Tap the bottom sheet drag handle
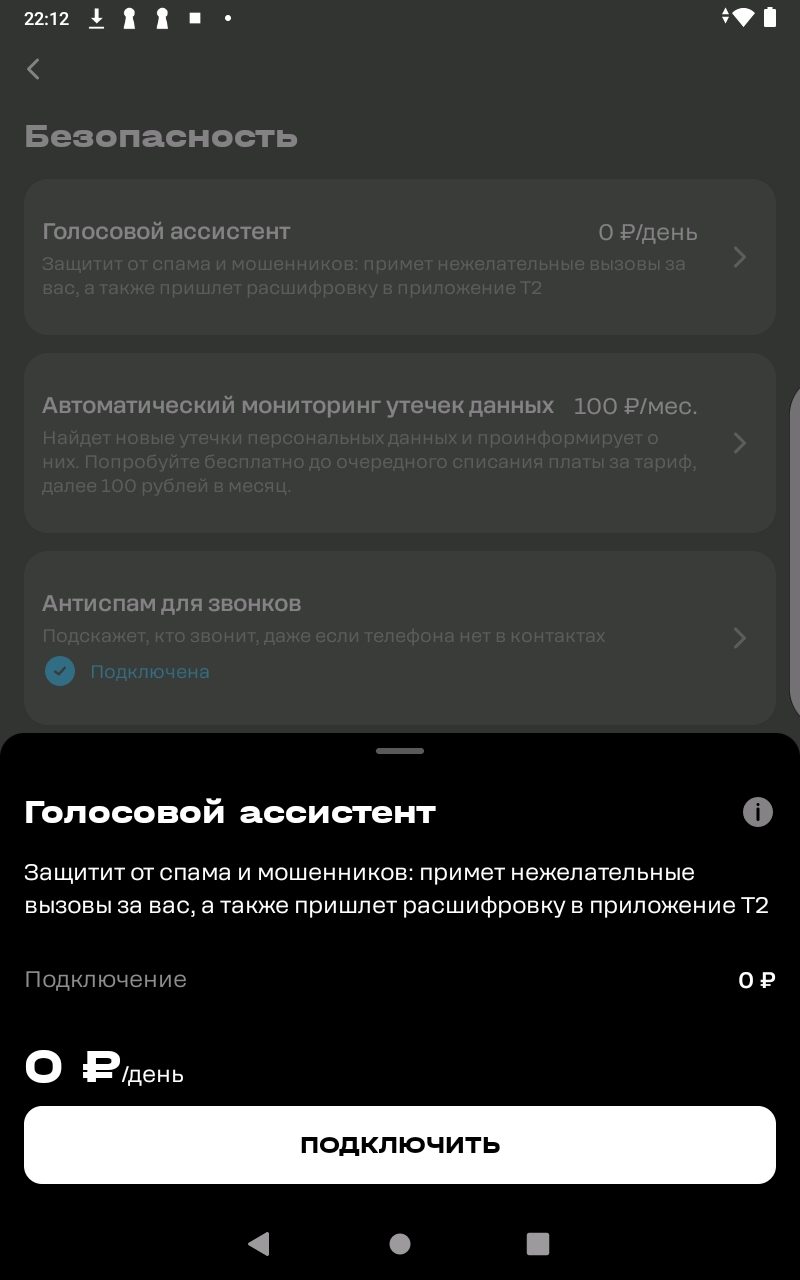Image resolution: width=800 pixels, height=1280 pixels. coord(400,751)
